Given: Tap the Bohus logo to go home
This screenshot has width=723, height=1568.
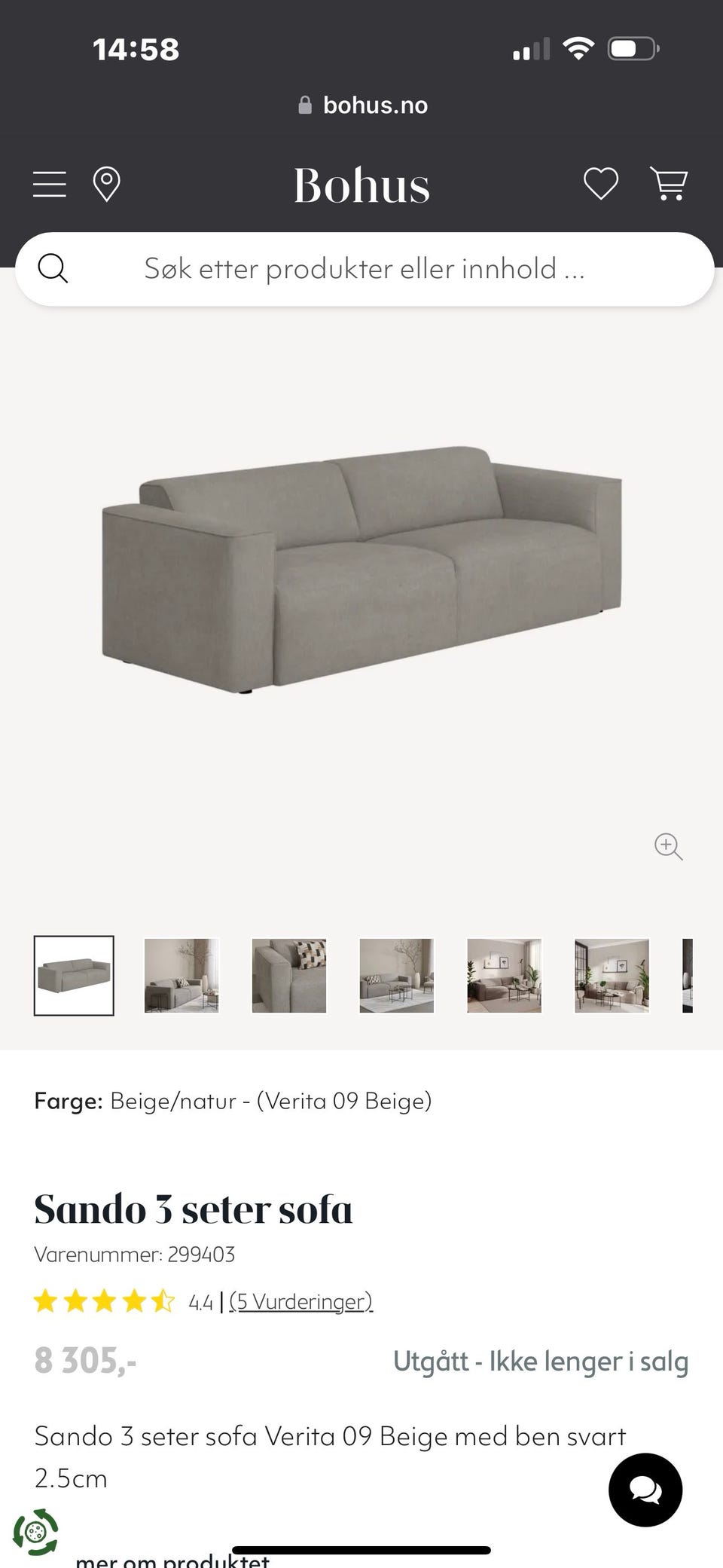Looking at the screenshot, I should pyautogui.click(x=361, y=185).
